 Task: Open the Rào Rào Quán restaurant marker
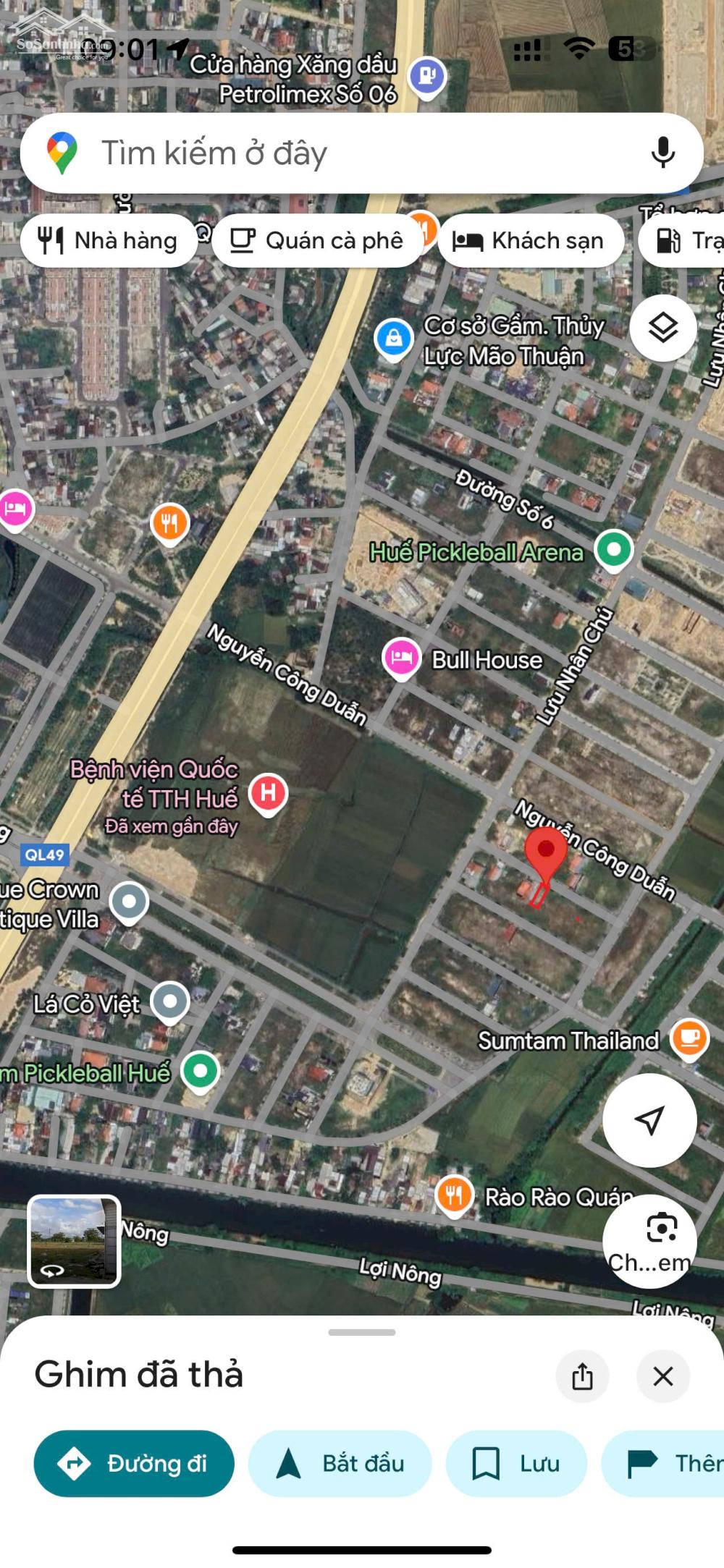coord(454,1195)
